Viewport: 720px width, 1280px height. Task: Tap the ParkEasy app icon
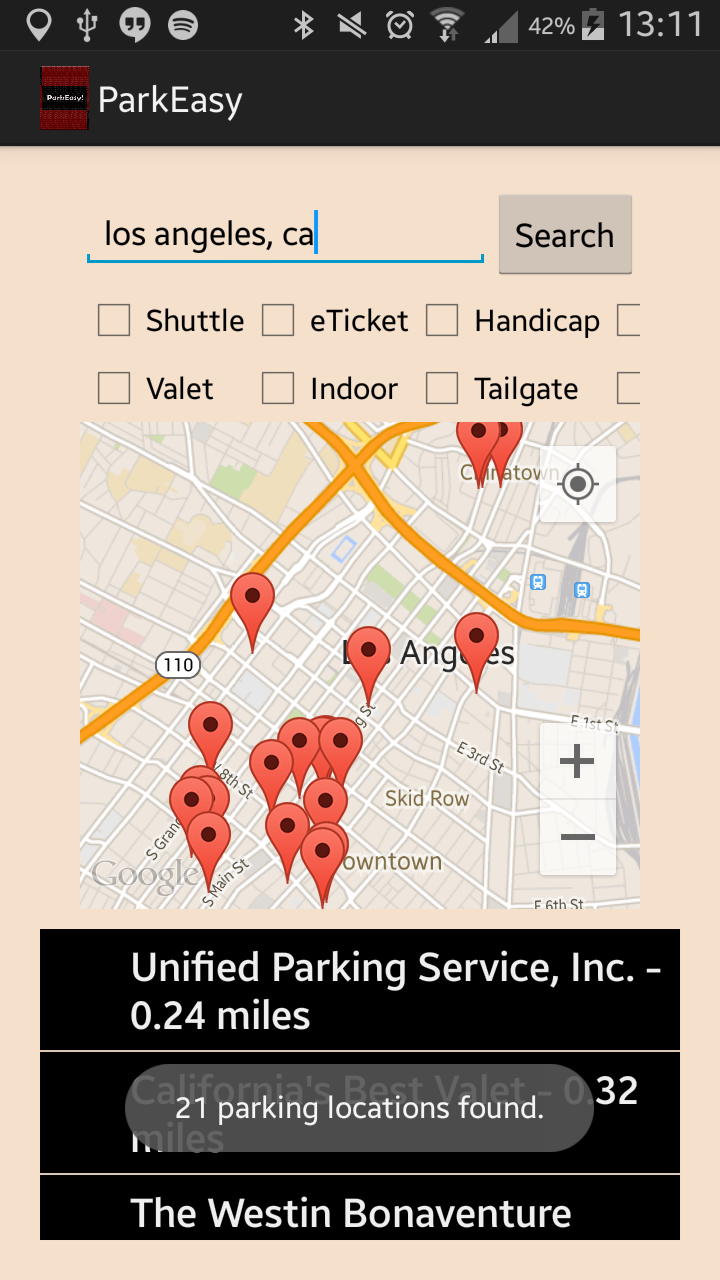65,99
